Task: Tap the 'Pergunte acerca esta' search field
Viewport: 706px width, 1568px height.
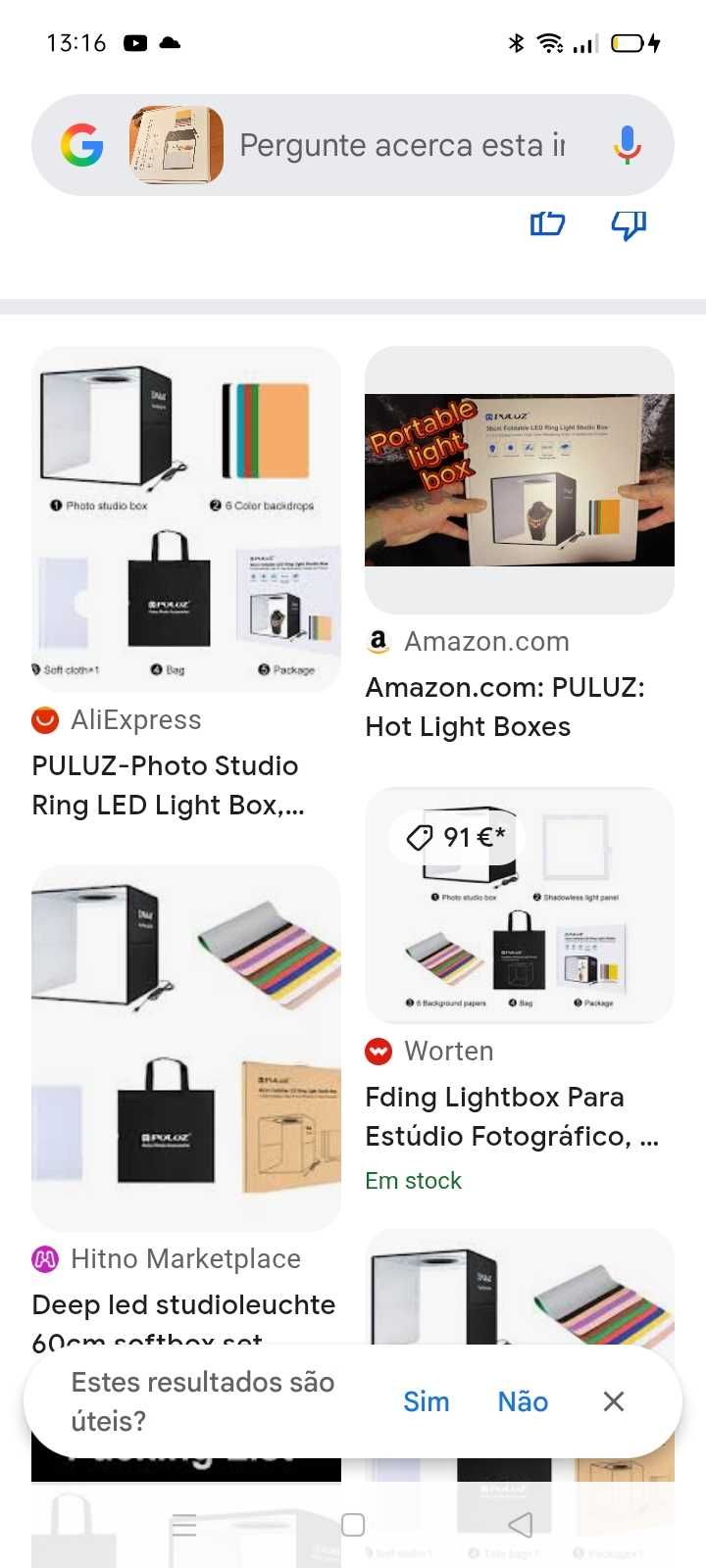Action: [x=402, y=146]
